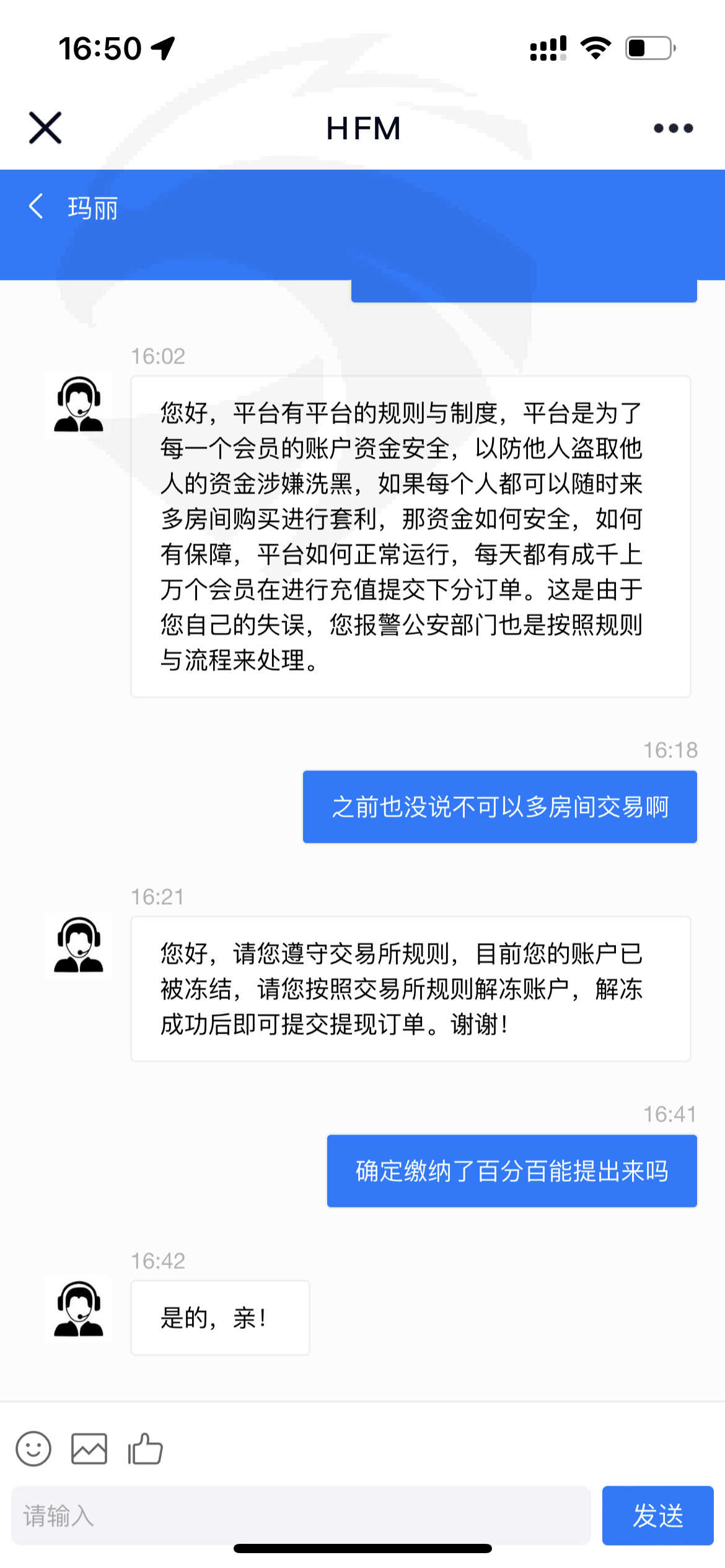The image size is (725, 1568).
Task: Focus the 请输入 message field
Action: coord(301,1516)
